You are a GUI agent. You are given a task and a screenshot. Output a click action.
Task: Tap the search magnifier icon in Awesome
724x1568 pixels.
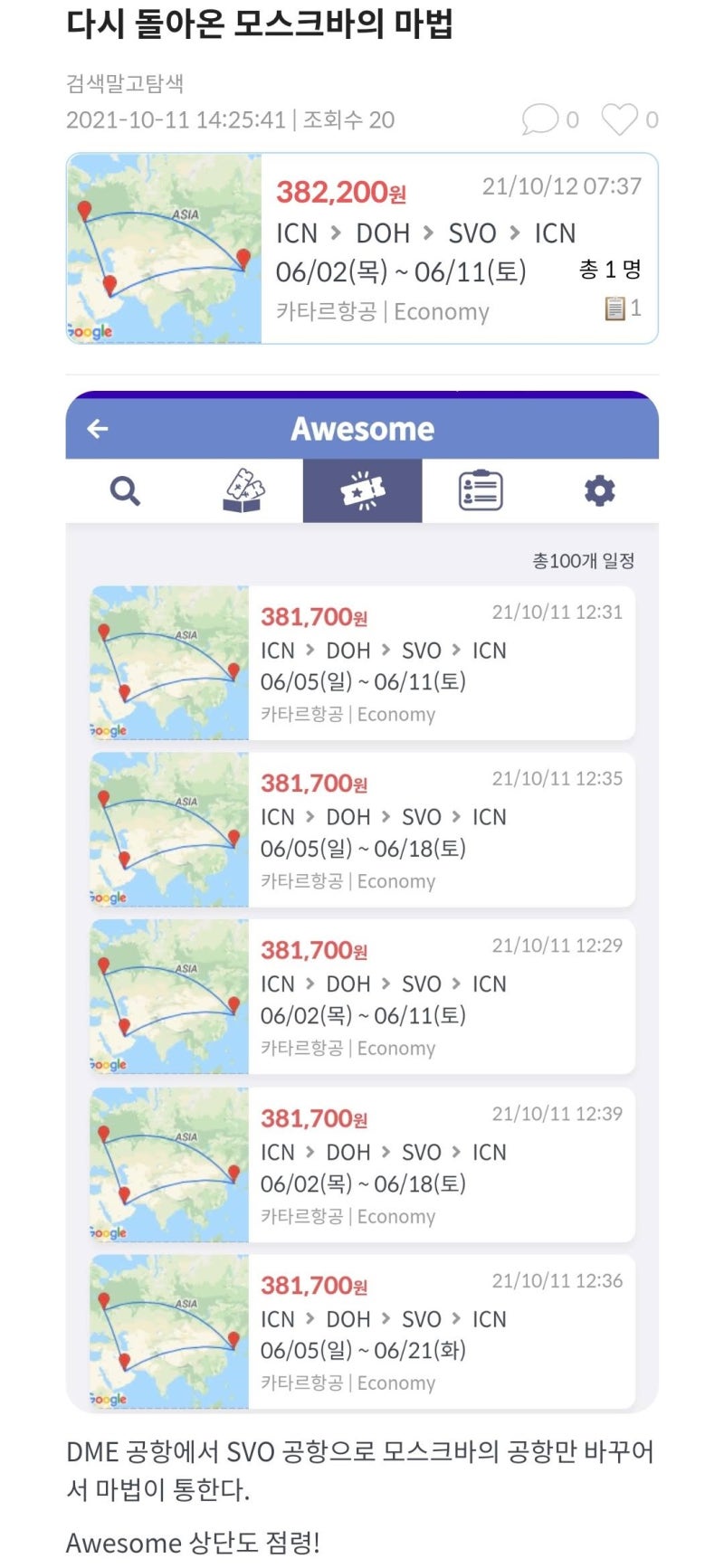[124, 491]
